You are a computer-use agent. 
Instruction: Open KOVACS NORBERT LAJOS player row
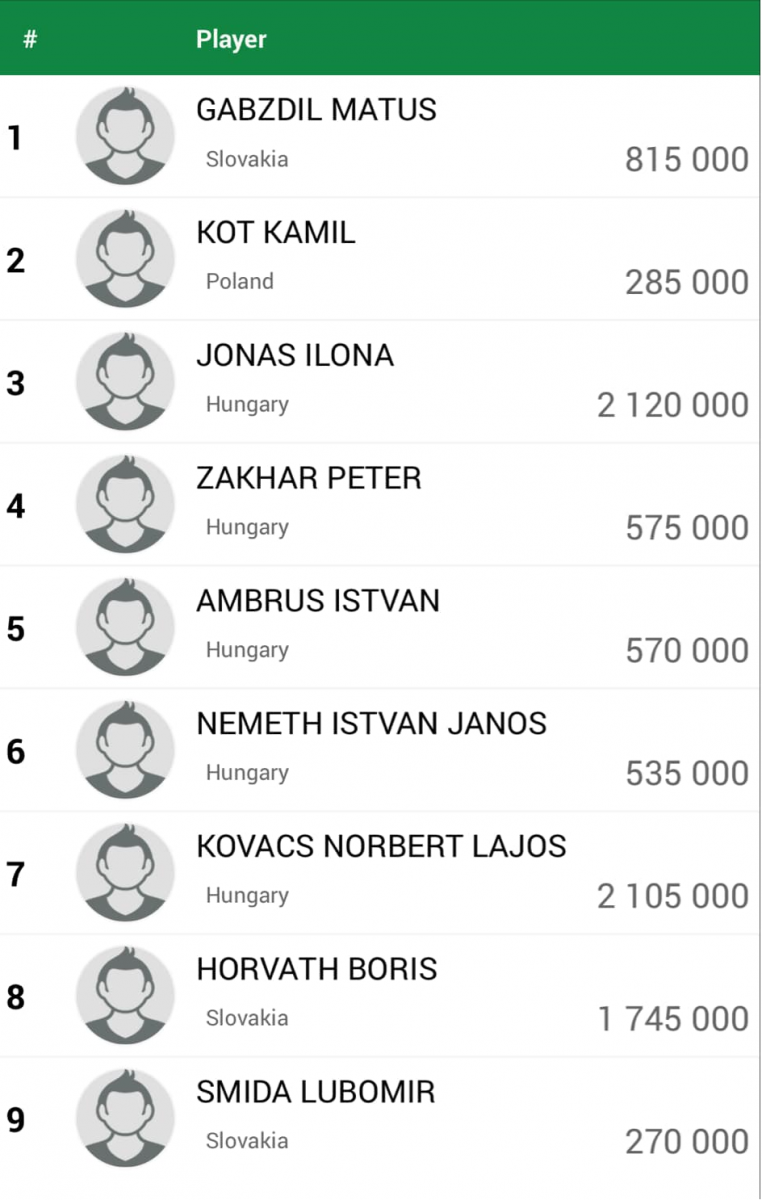[x=380, y=873]
